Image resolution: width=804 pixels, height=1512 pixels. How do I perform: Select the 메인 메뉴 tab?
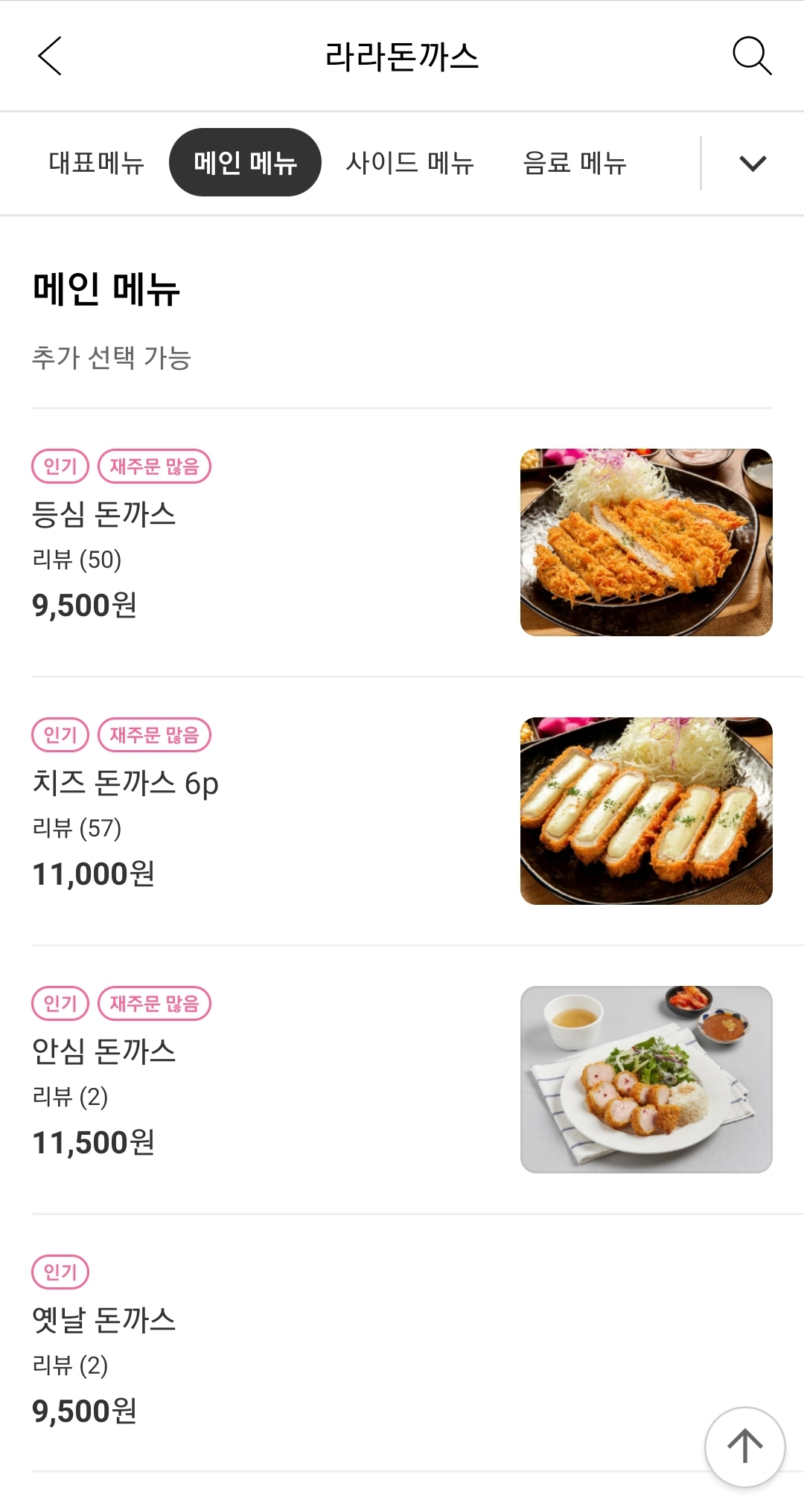tap(245, 163)
